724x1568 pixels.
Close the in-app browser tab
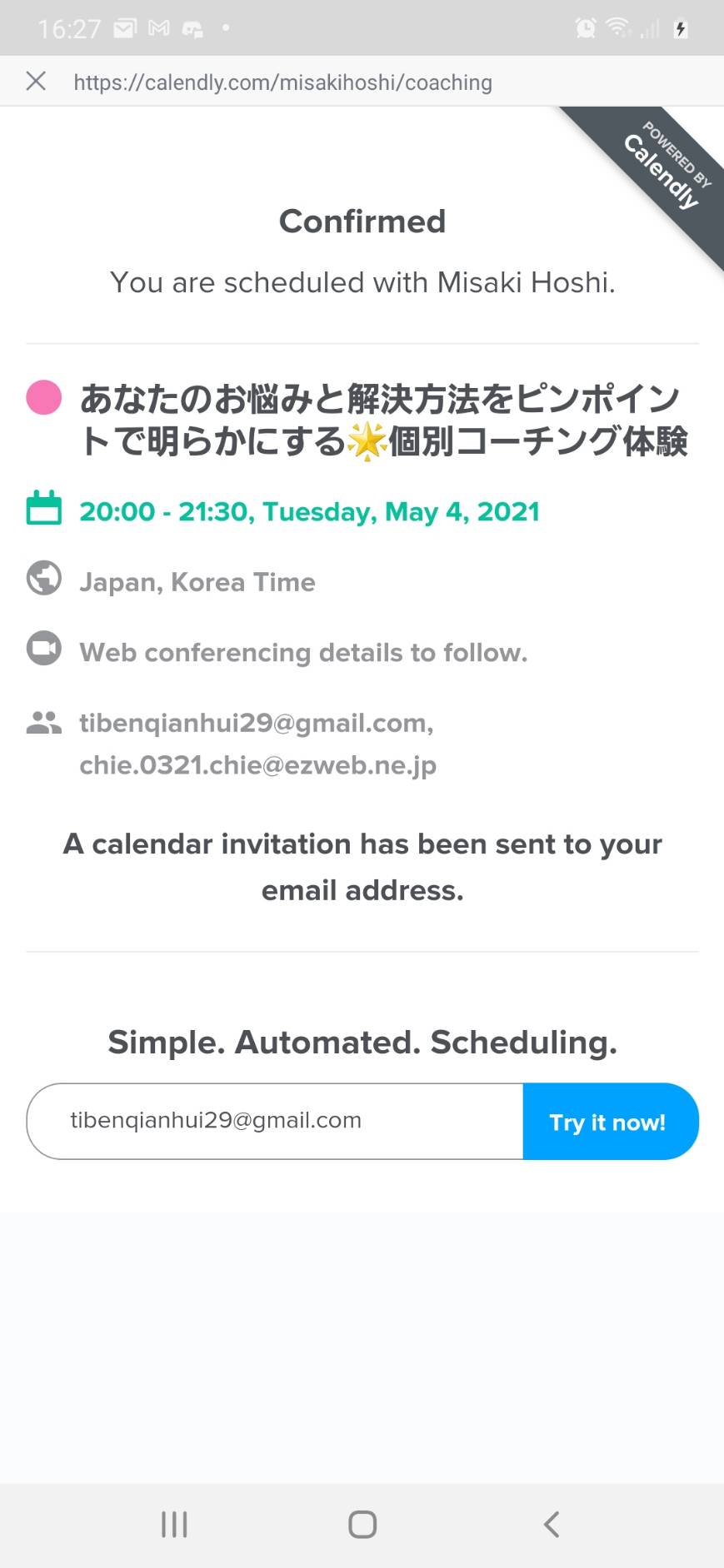tap(36, 82)
